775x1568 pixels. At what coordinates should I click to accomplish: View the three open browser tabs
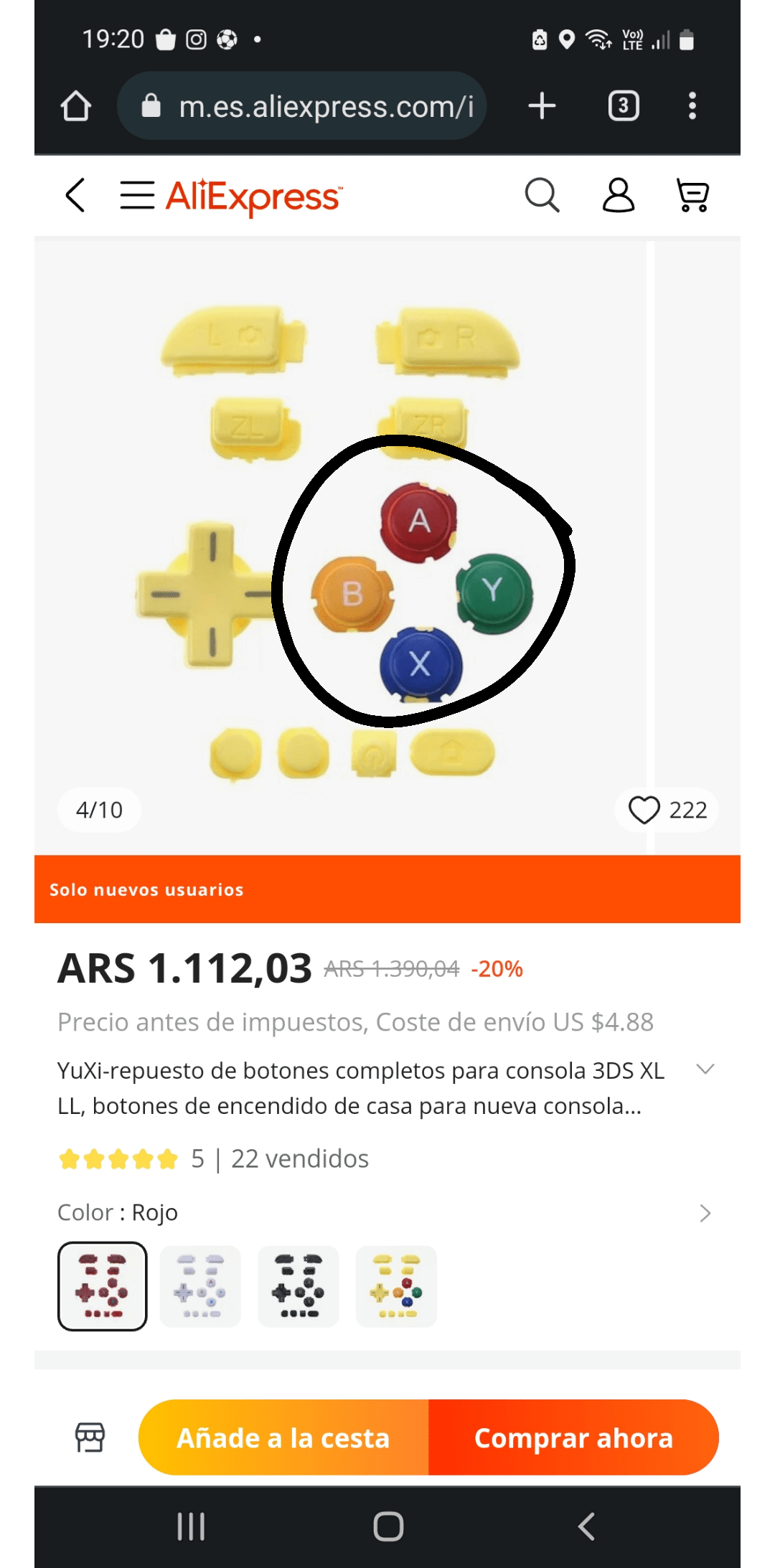coord(624,106)
